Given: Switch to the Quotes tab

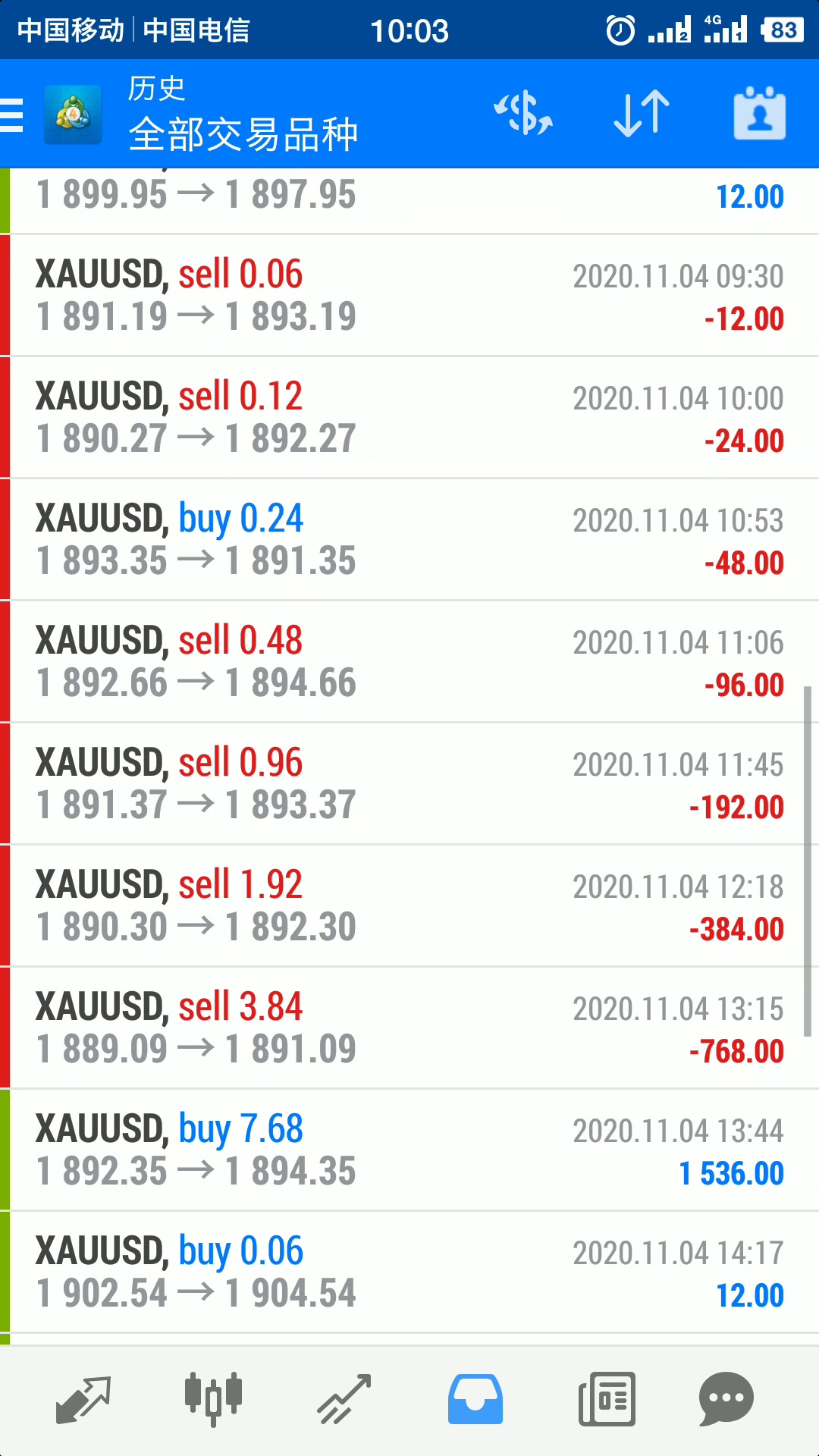Looking at the screenshot, I should 83,1398.
